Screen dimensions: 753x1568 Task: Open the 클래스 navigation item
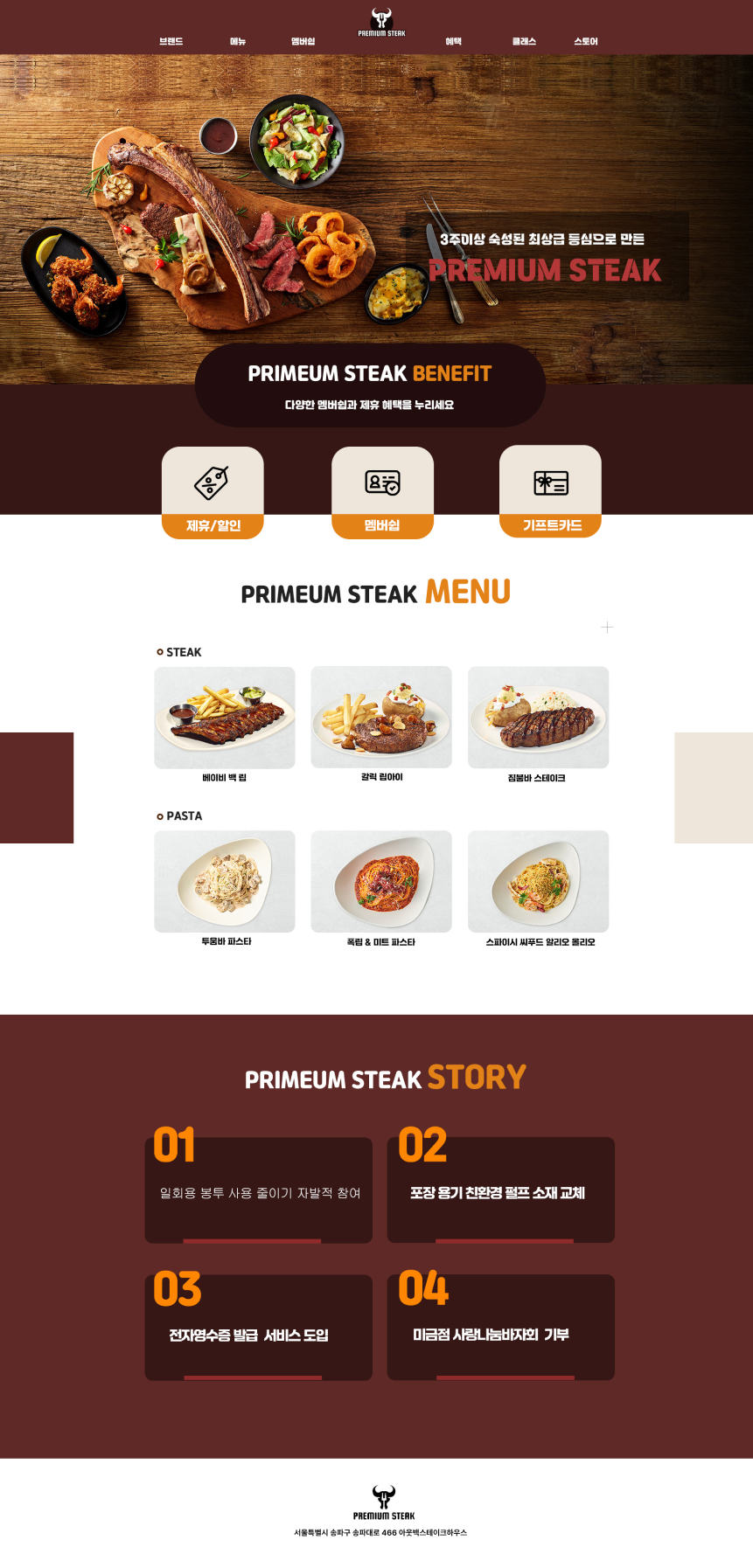(524, 41)
